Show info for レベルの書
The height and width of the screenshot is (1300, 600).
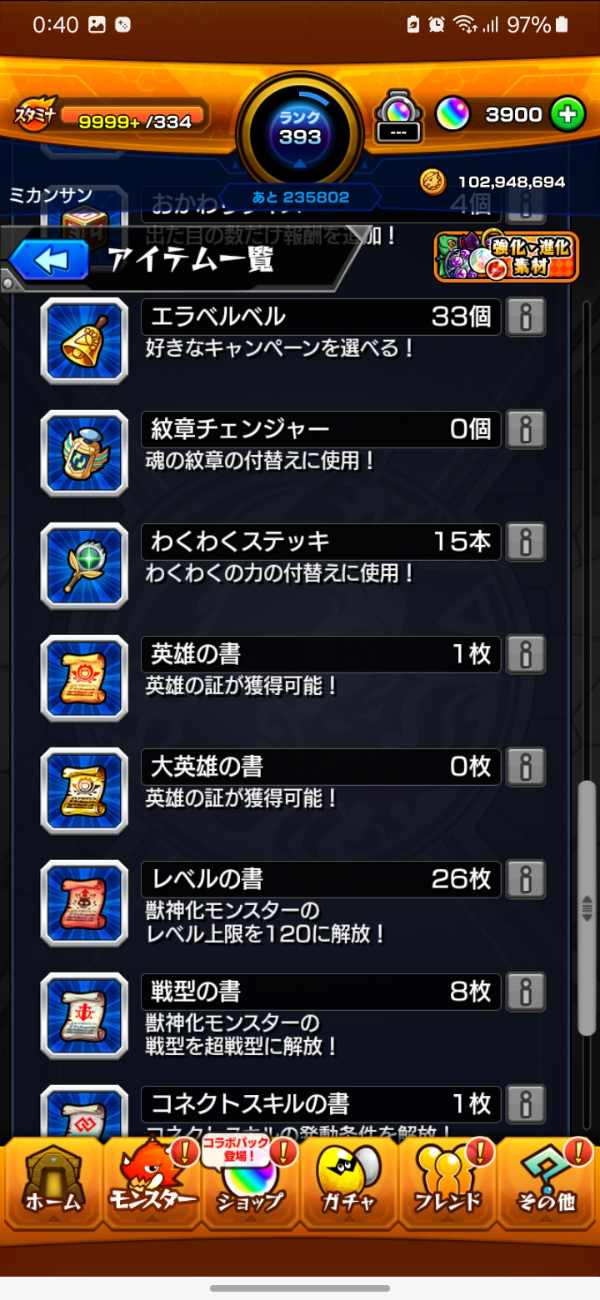click(x=525, y=880)
